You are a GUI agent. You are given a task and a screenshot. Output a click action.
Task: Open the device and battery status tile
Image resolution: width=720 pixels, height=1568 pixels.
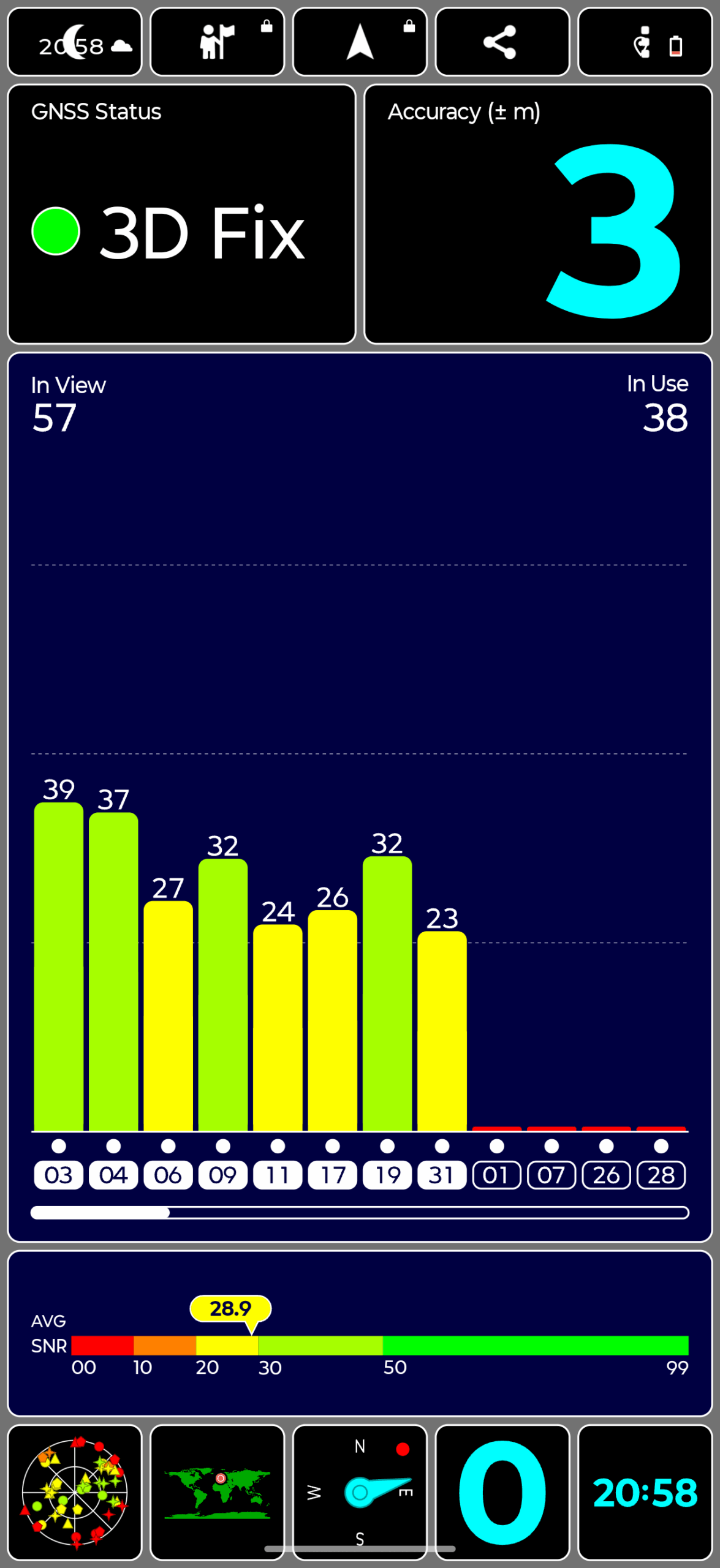(x=645, y=42)
